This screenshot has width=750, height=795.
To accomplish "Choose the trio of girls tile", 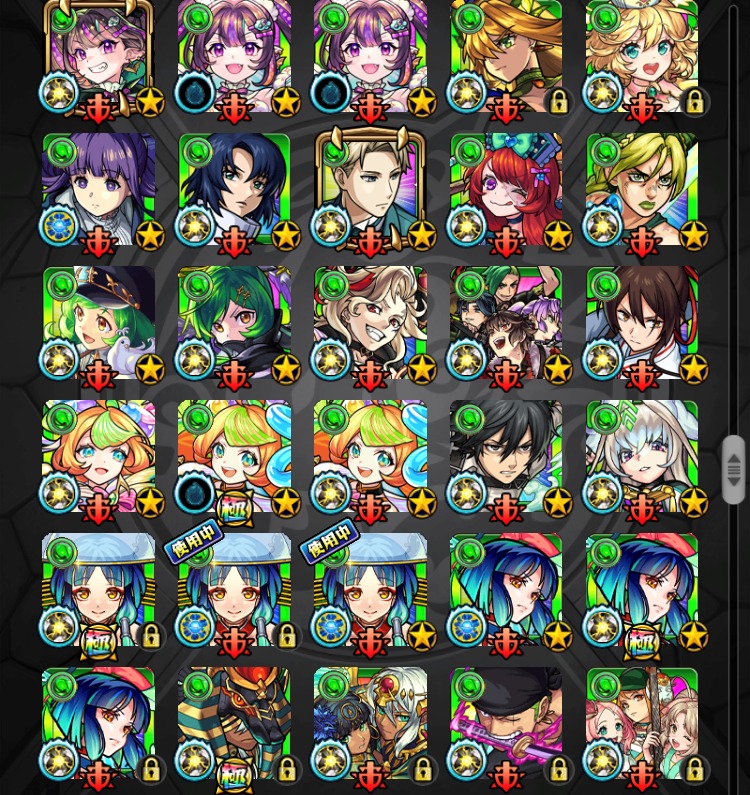I will (x=642, y=724).
